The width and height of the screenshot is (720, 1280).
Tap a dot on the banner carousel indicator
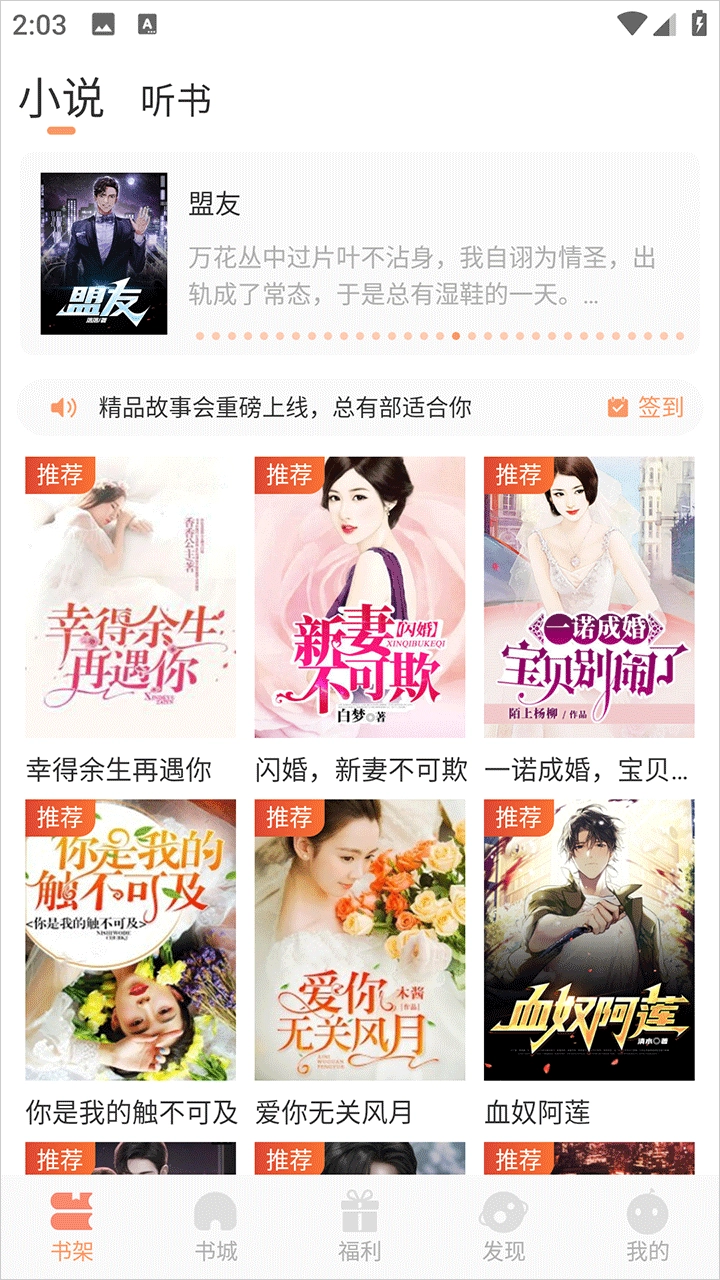point(457,337)
